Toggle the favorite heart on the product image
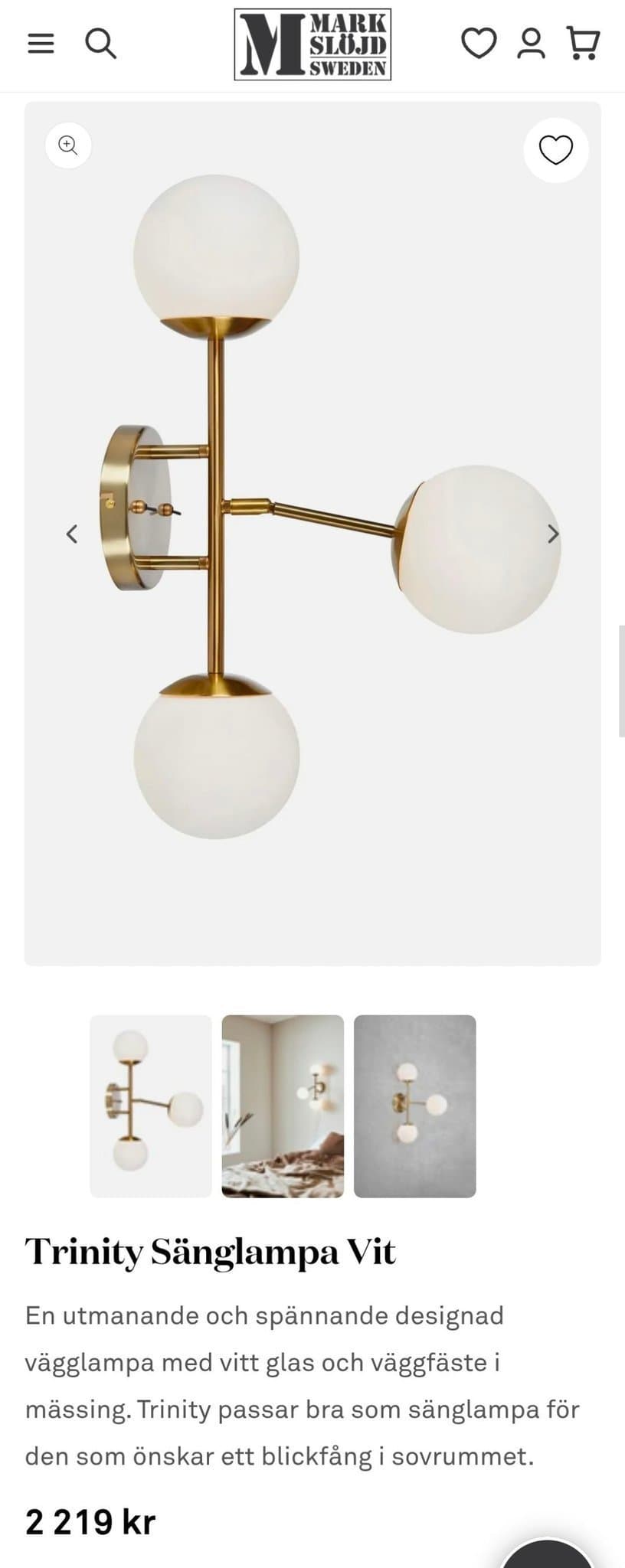Image resolution: width=625 pixels, height=1568 pixels. point(556,152)
